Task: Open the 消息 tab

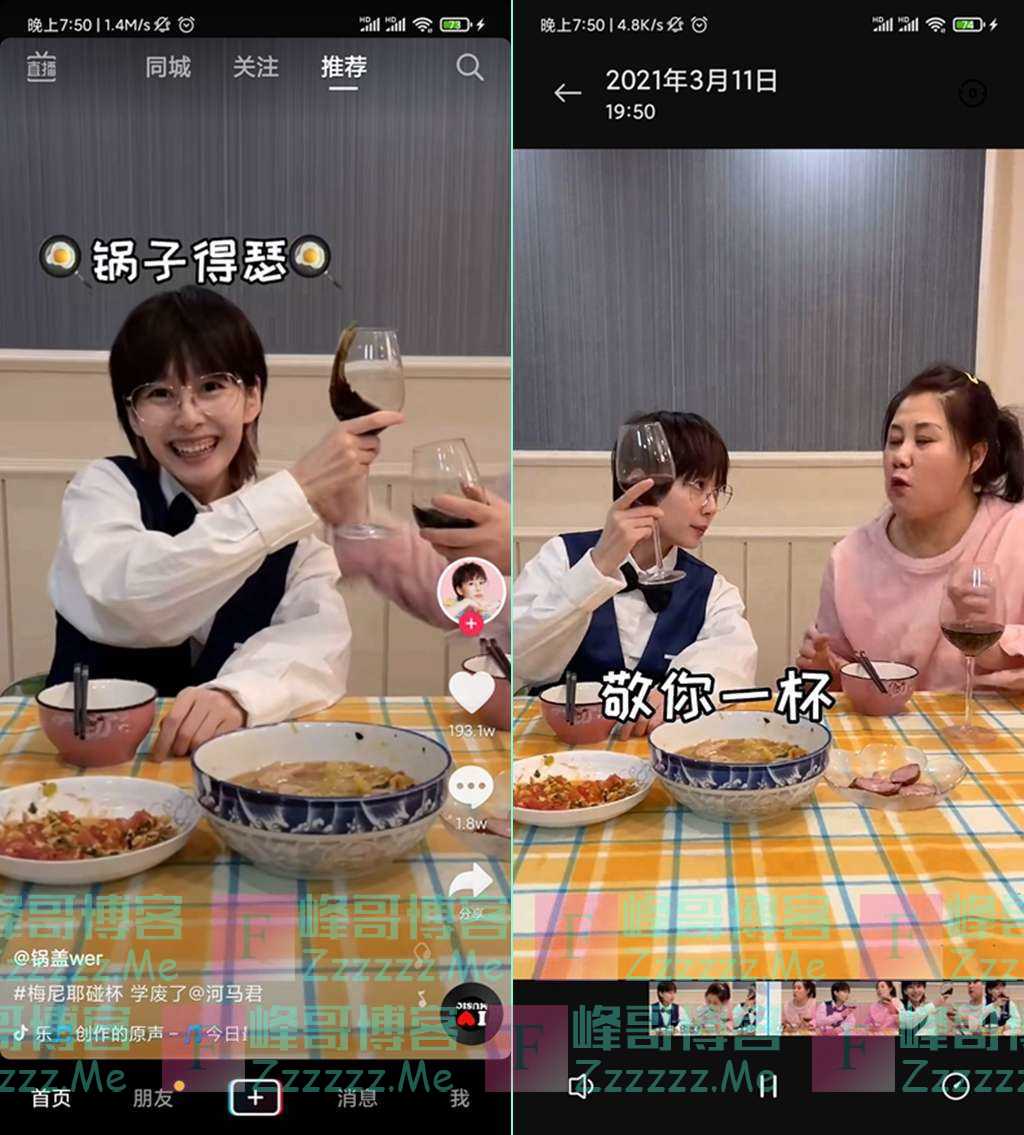Action: click(x=357, y=1098)
